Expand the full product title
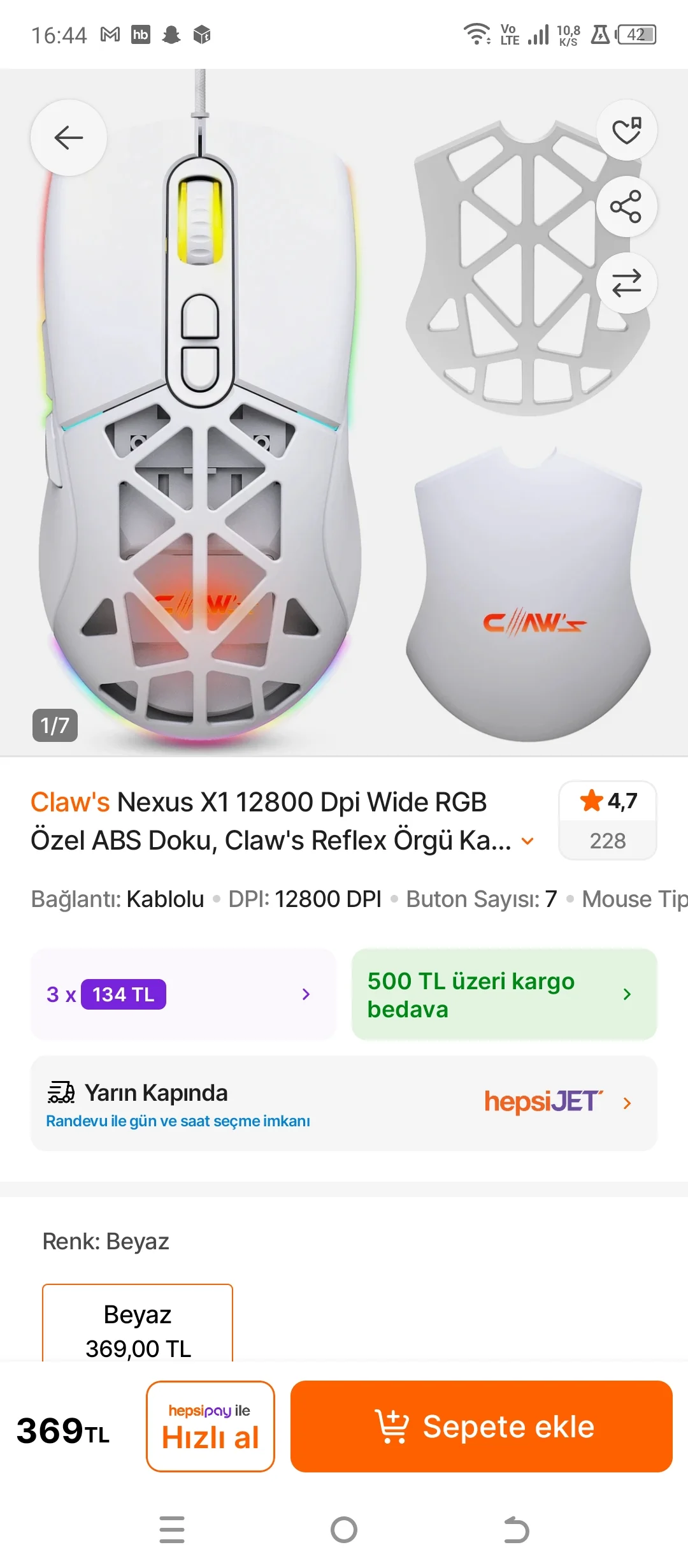This screenshot has width=688, height=1568. 527,841
